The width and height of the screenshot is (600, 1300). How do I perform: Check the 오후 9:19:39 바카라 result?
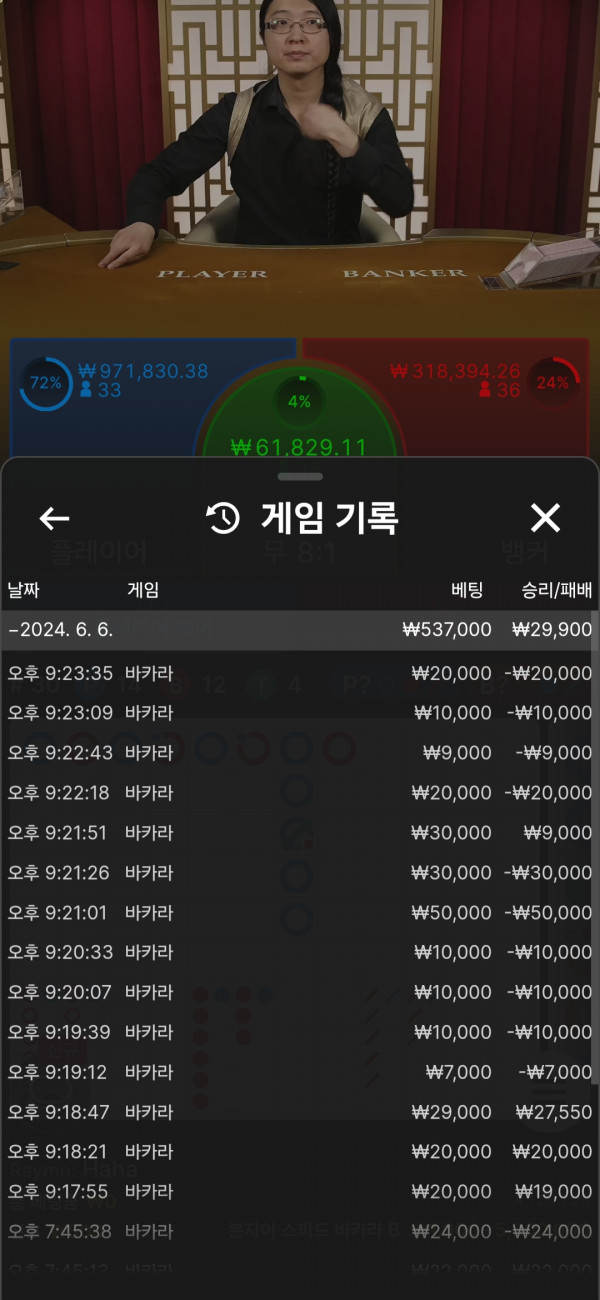(298, 1032)
